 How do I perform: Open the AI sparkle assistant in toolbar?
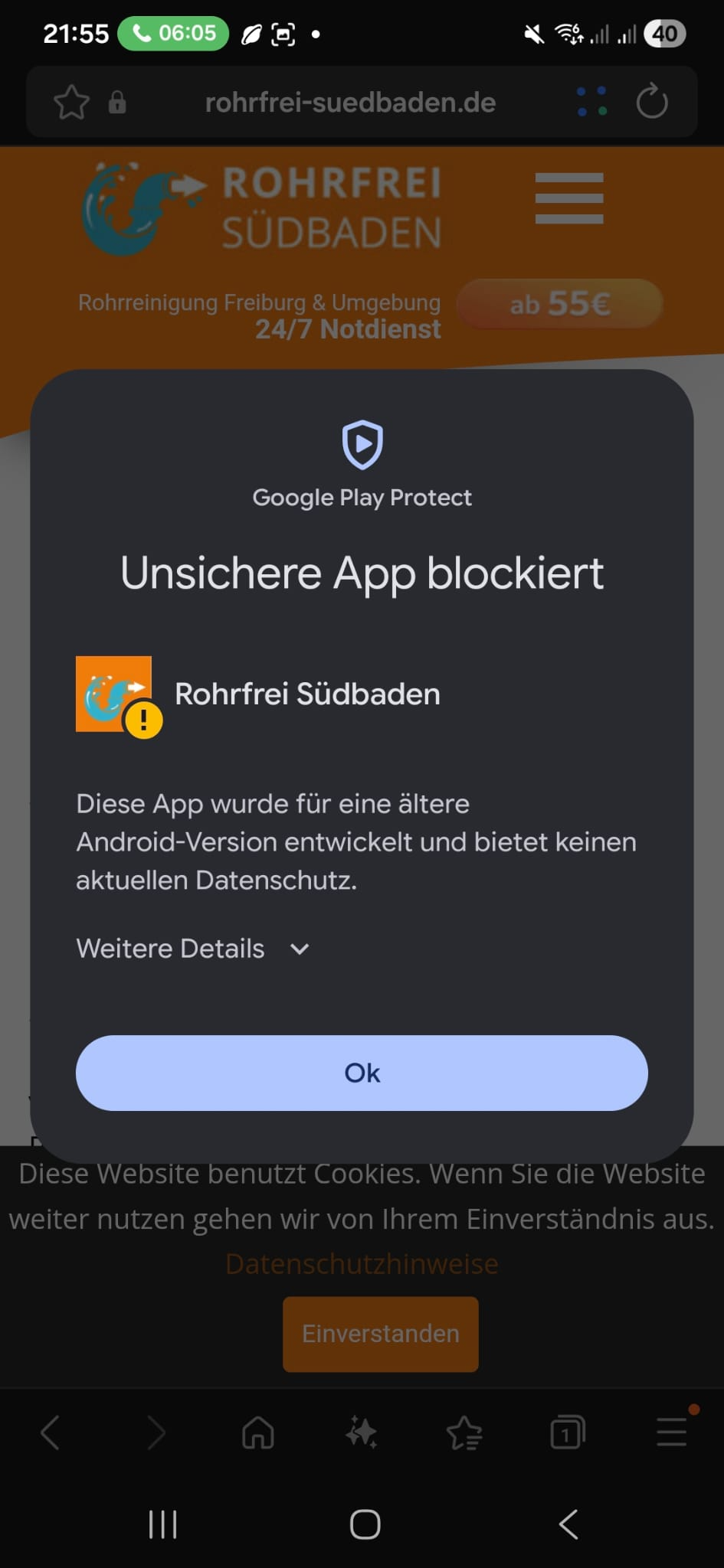click(x=361, y=1432)
